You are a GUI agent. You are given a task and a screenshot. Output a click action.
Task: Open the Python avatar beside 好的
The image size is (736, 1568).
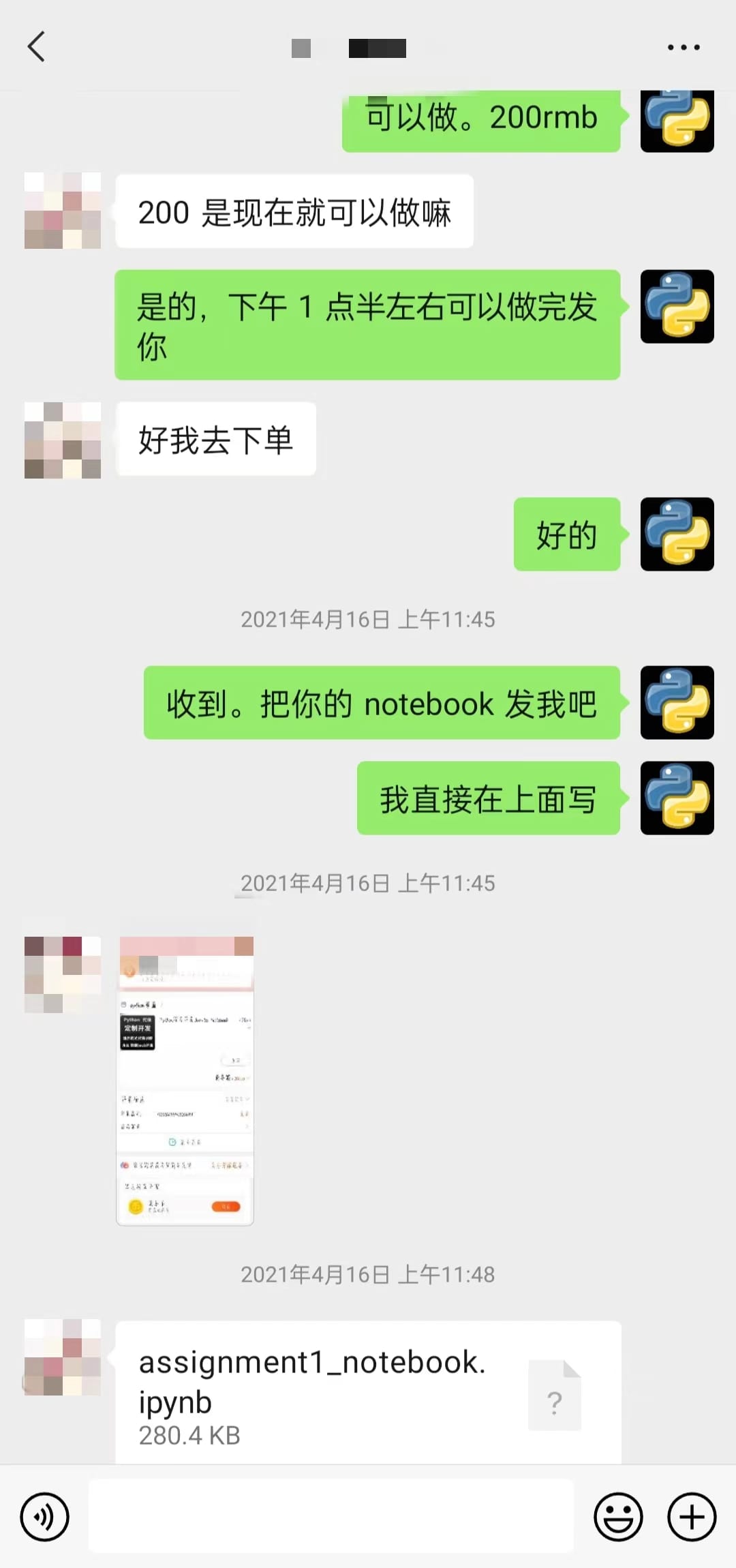point(677,534)
